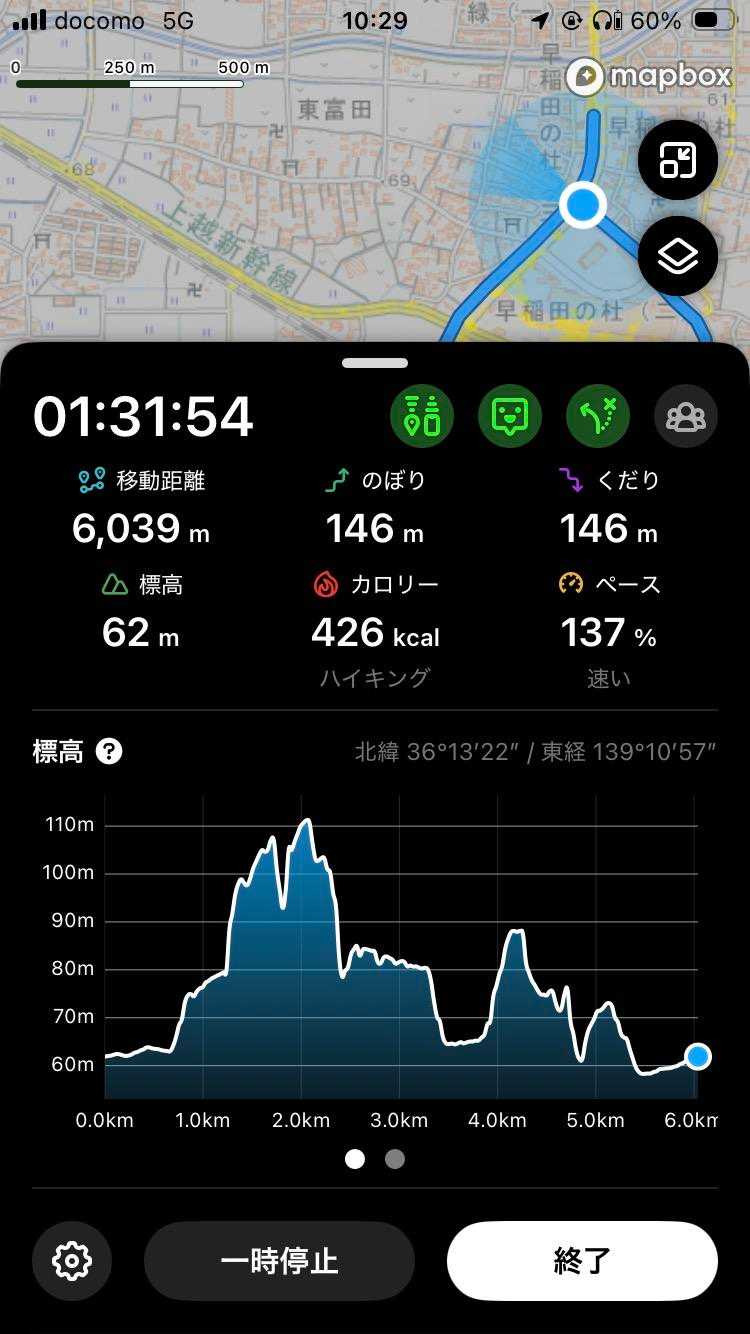This screenshot has height=1334, width=750.
Task: Tap the panel's grab handle
Action: click(x=375, y=363)
